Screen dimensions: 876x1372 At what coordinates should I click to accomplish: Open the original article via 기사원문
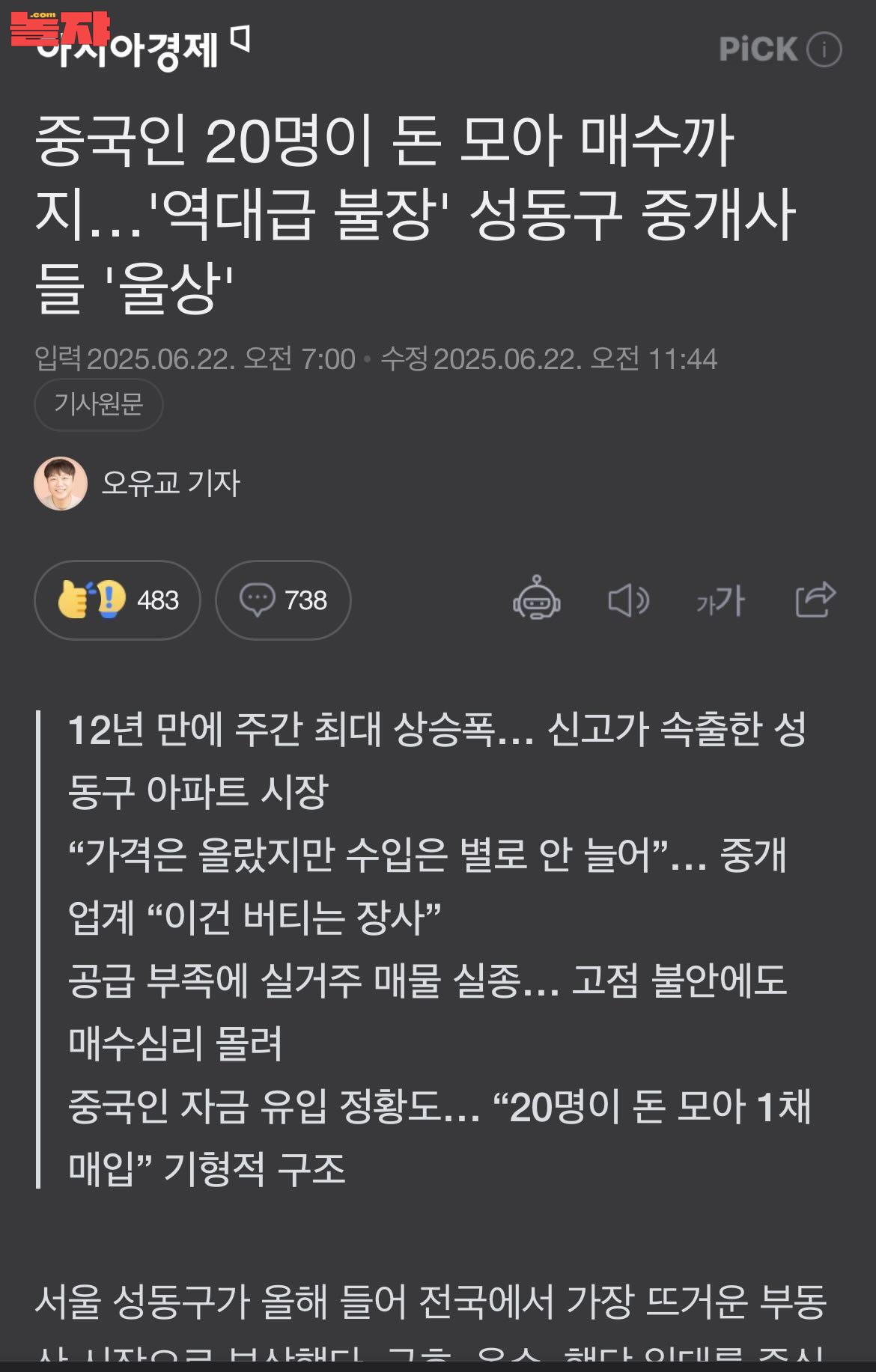[98, 405]
